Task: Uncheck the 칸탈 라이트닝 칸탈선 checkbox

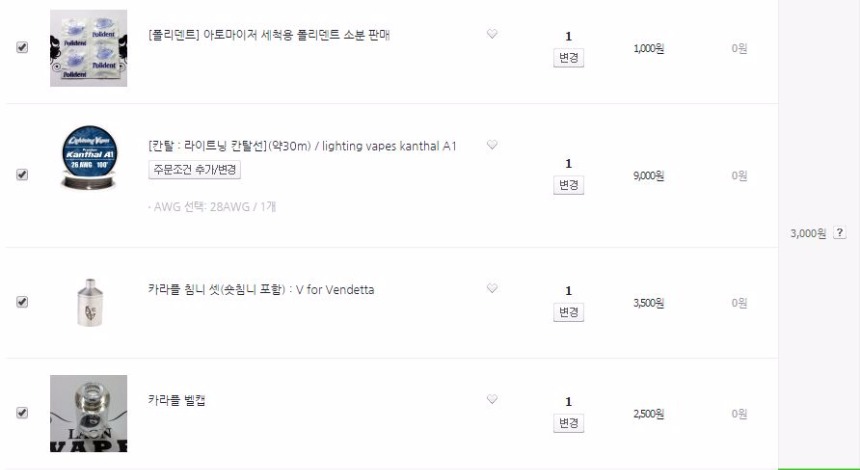Action: [22, 174]
